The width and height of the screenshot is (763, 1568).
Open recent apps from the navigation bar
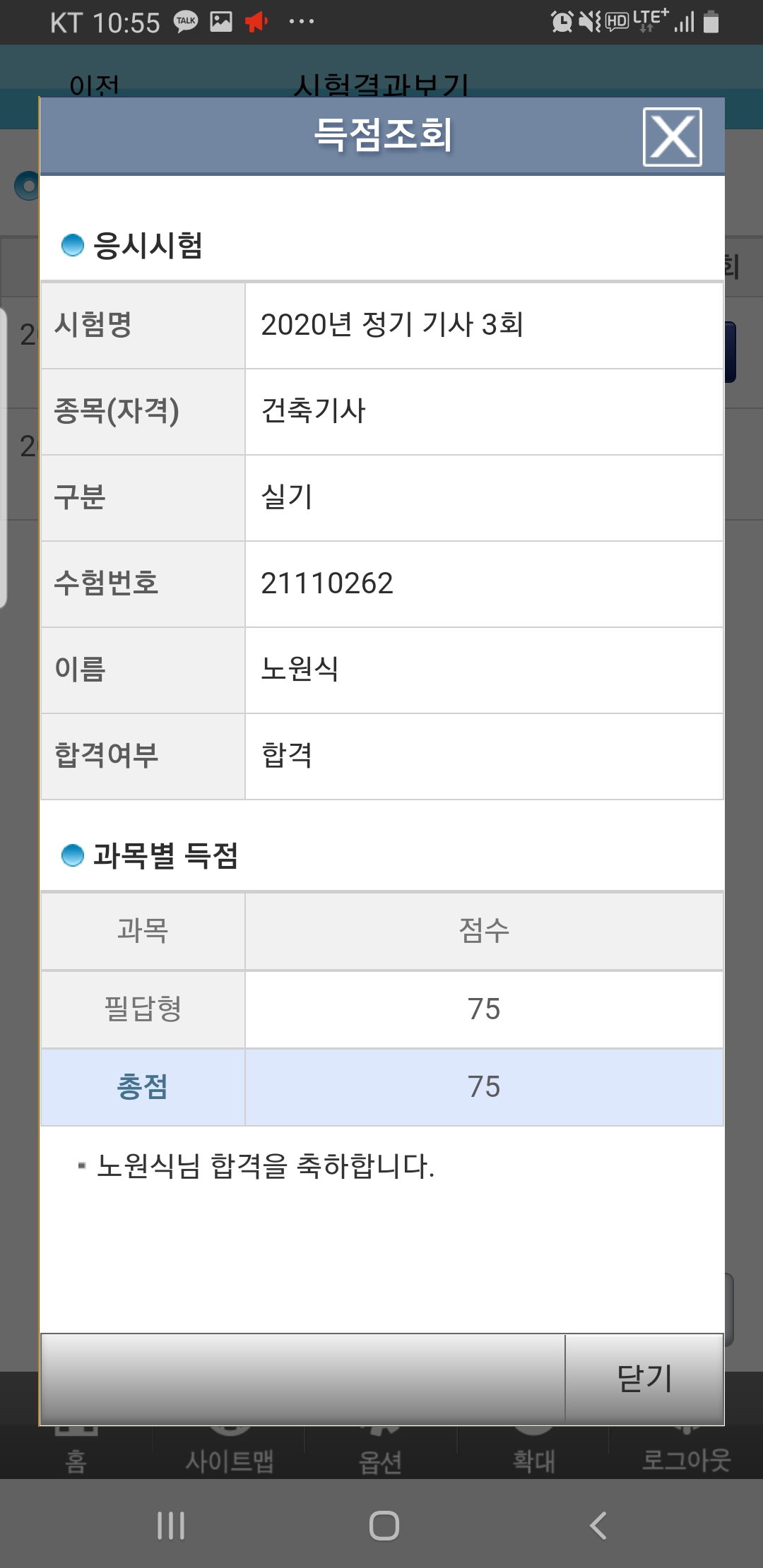171,1526
